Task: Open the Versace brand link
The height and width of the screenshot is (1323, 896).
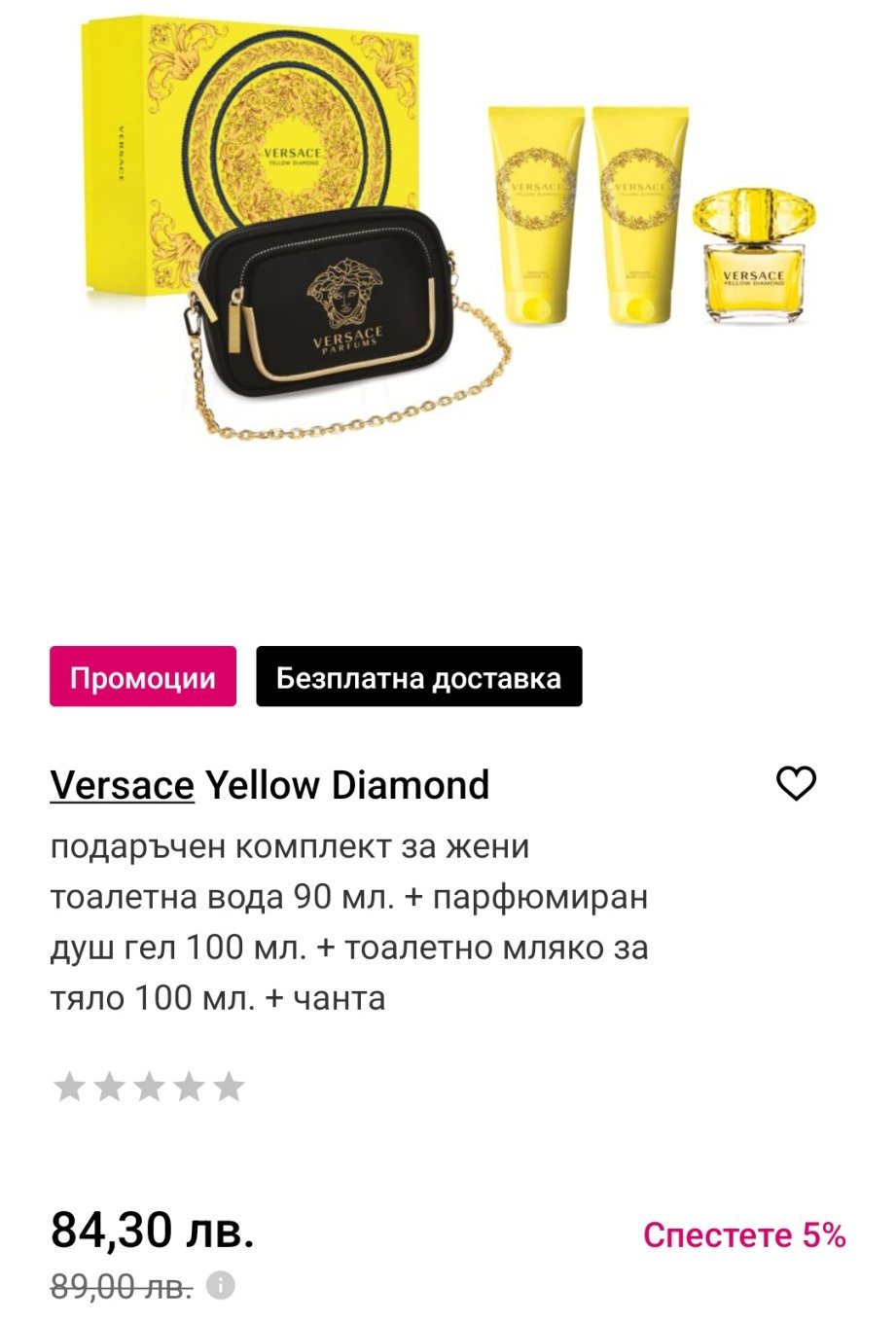Action: tap(122, 785)
